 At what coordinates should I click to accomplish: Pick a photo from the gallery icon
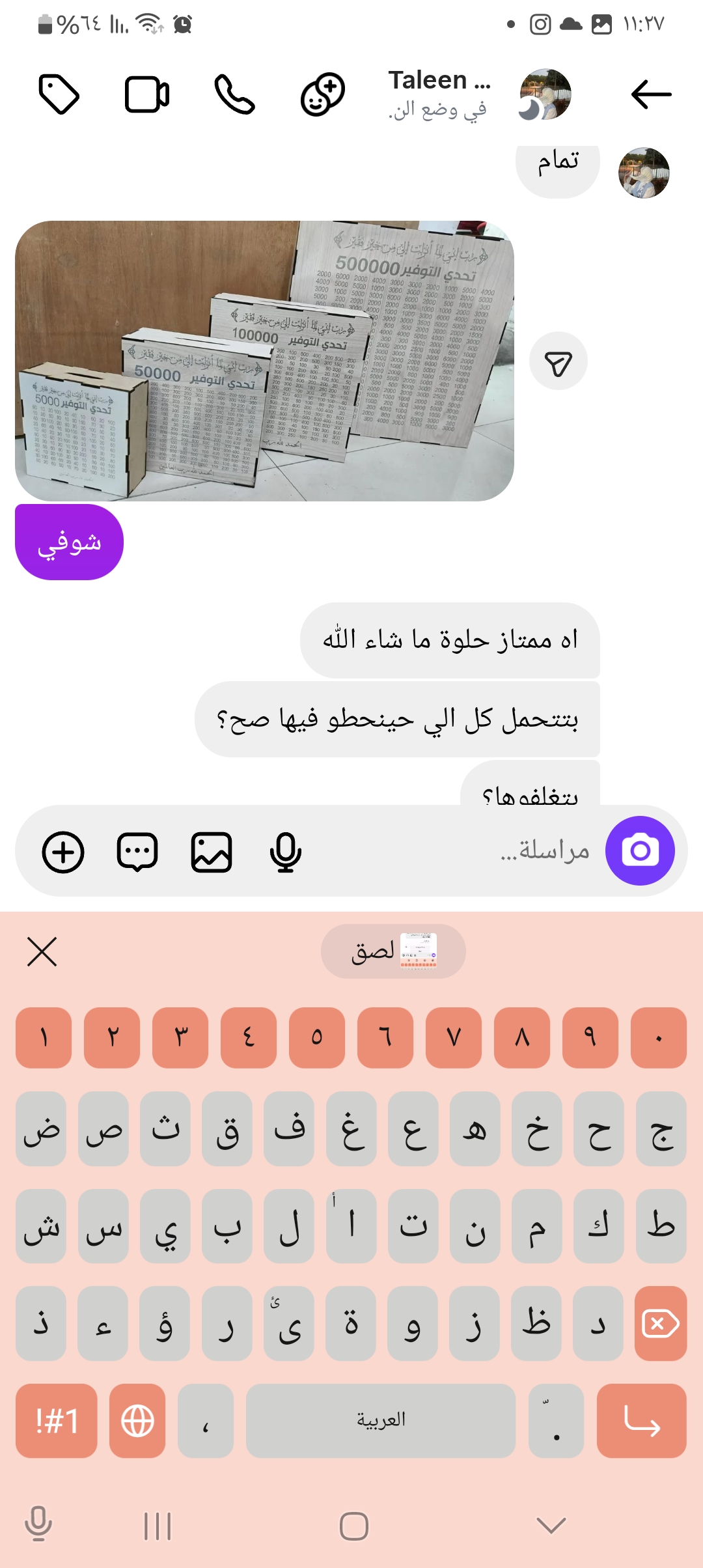coord(212,852)
